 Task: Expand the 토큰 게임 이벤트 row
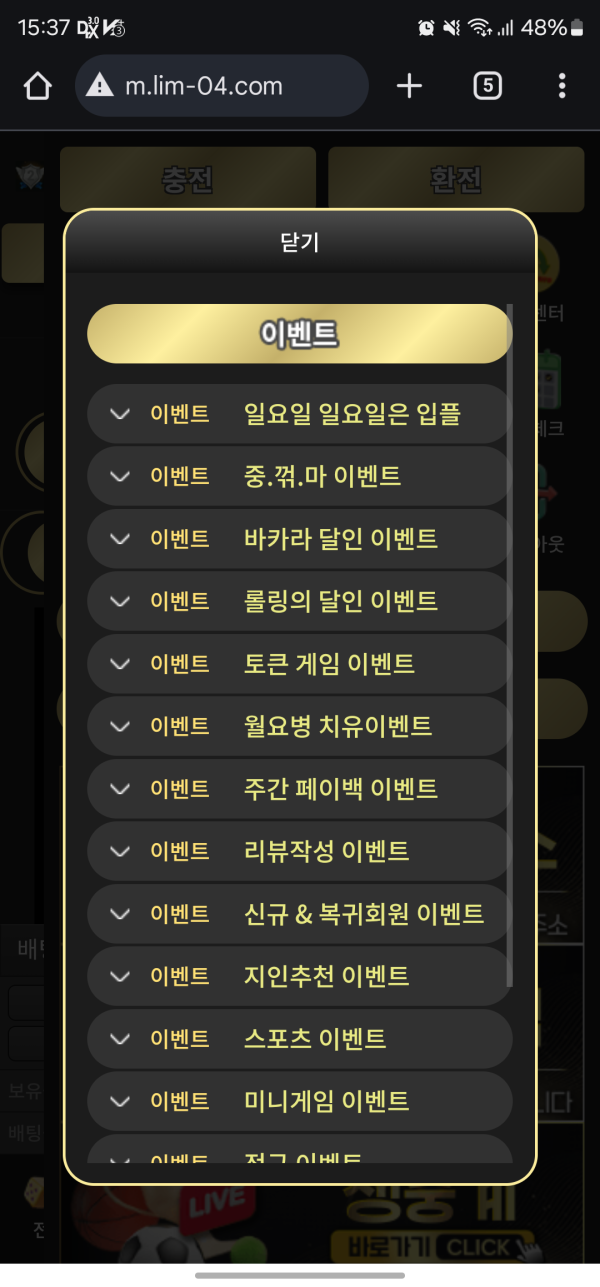point(300,664)
